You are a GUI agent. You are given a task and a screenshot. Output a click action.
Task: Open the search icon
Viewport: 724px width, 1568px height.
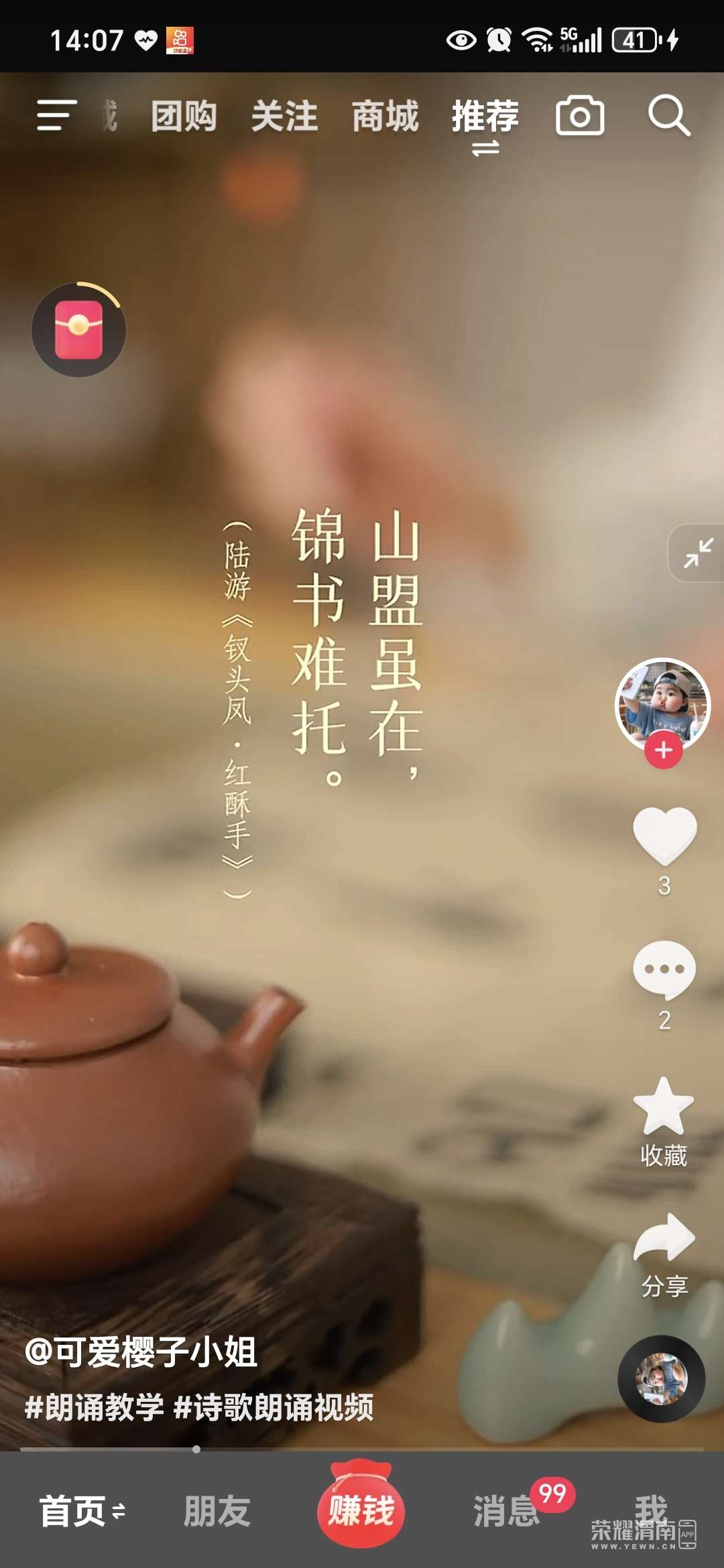668,116
